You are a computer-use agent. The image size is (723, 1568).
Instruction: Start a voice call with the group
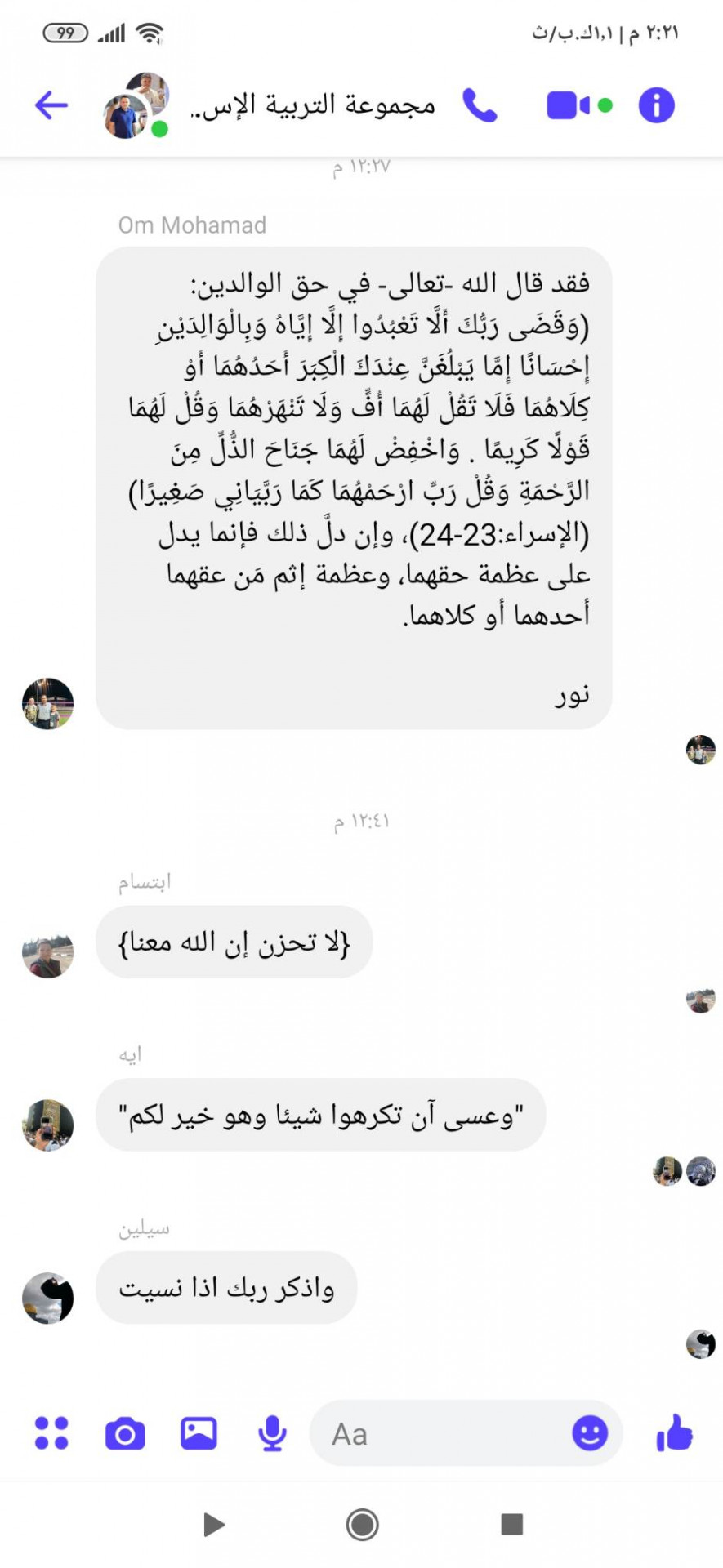(x=480, y=105)
